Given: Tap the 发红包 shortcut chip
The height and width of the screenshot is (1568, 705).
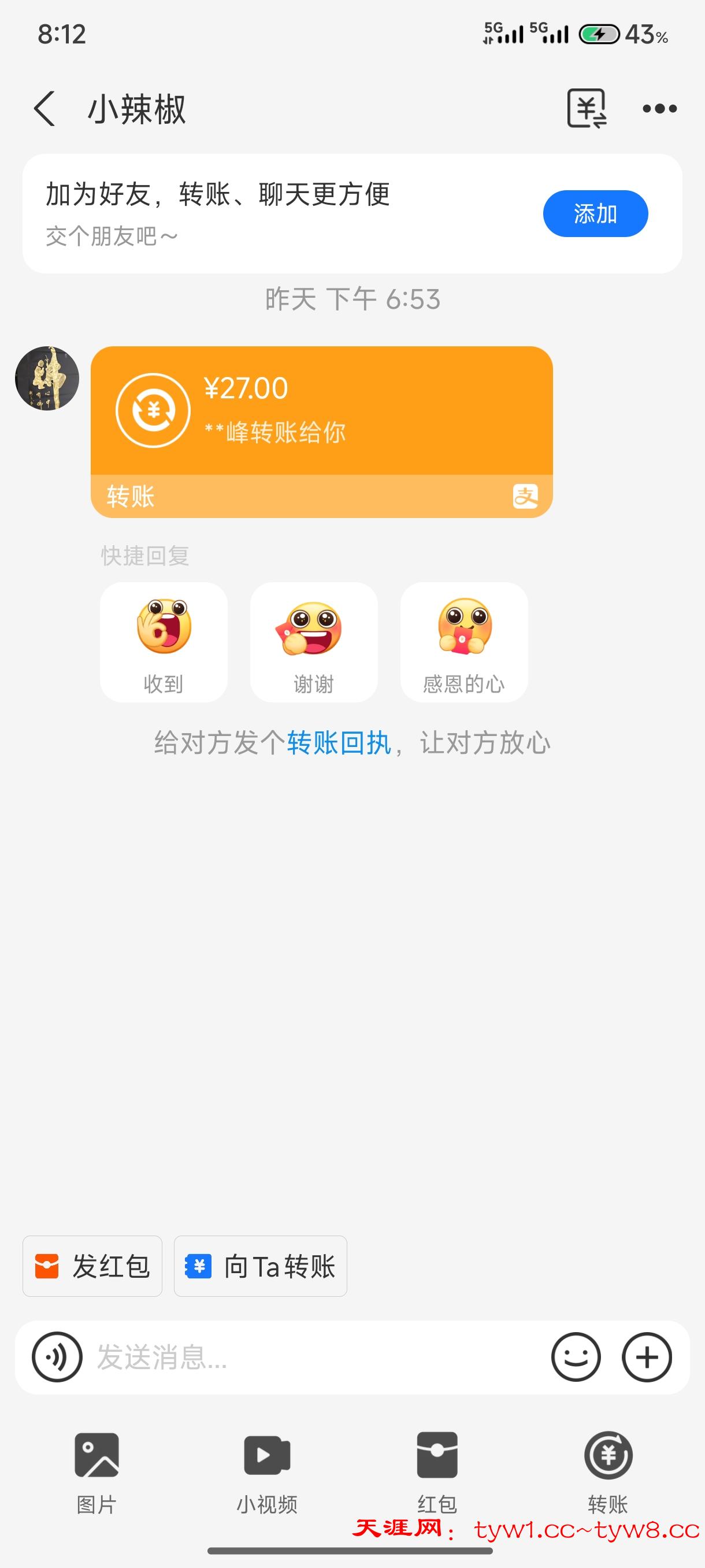Looking at the screenshot, I should click(92, 1267).
